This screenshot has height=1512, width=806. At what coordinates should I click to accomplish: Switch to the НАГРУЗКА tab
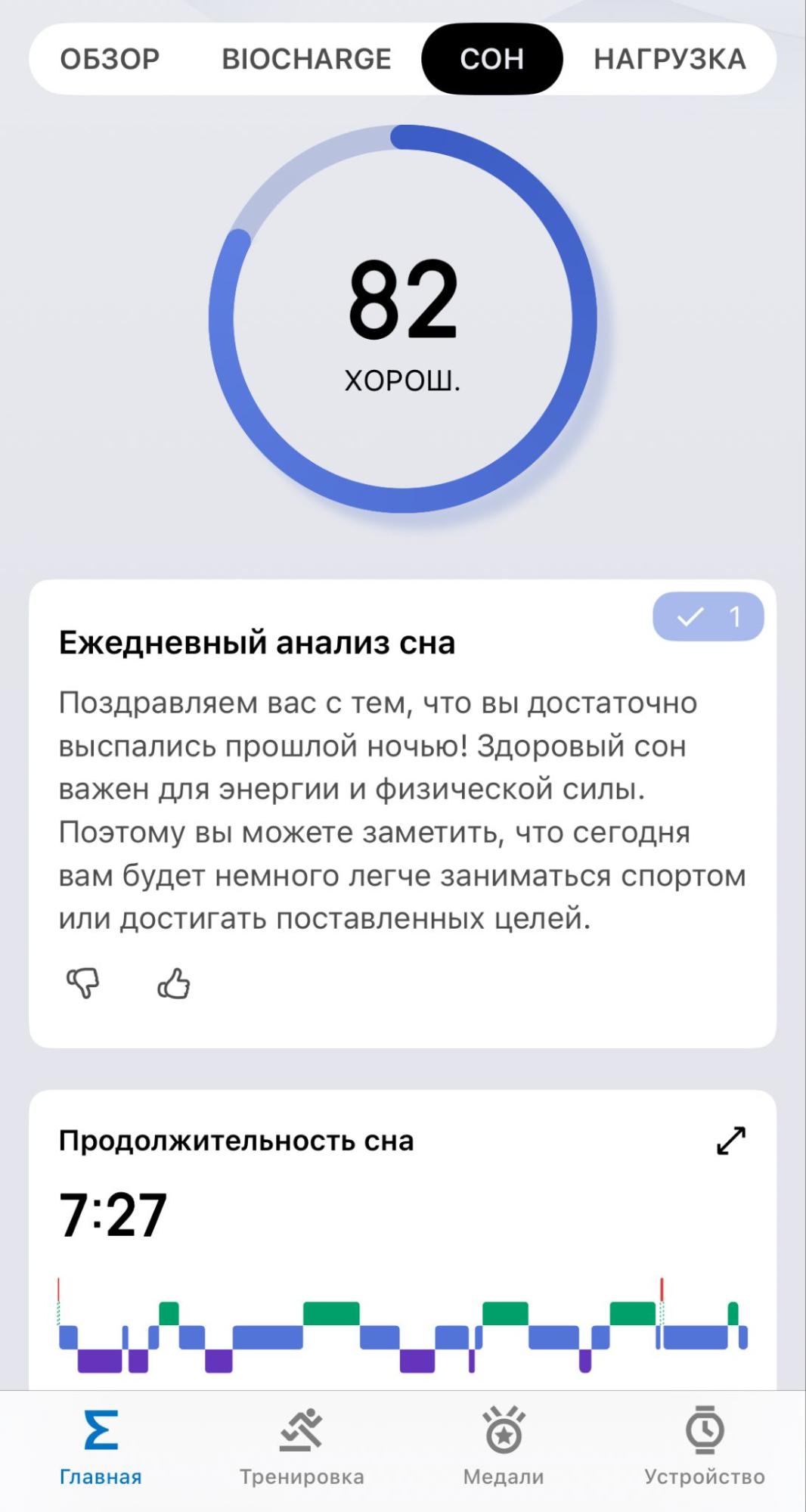coord(669,59)
